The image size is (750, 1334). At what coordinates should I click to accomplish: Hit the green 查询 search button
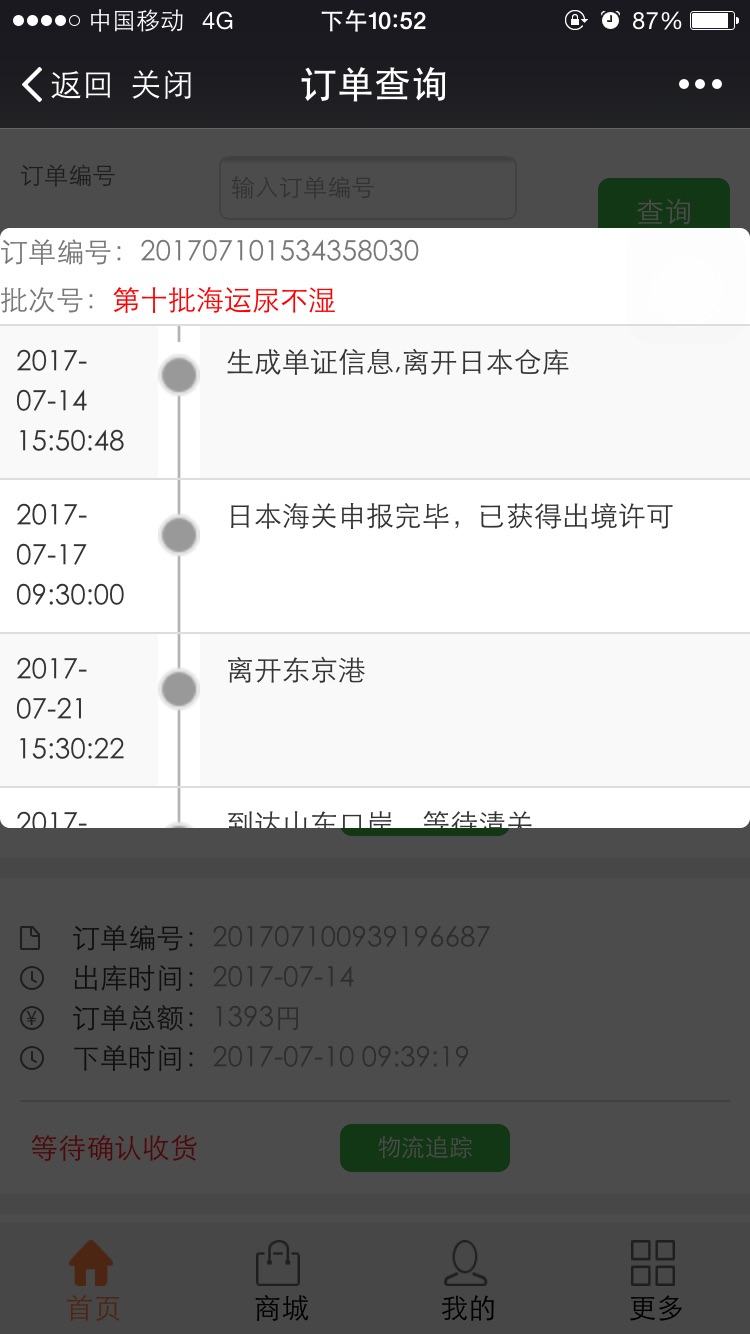pyautogui.click(x=664, y=204)
